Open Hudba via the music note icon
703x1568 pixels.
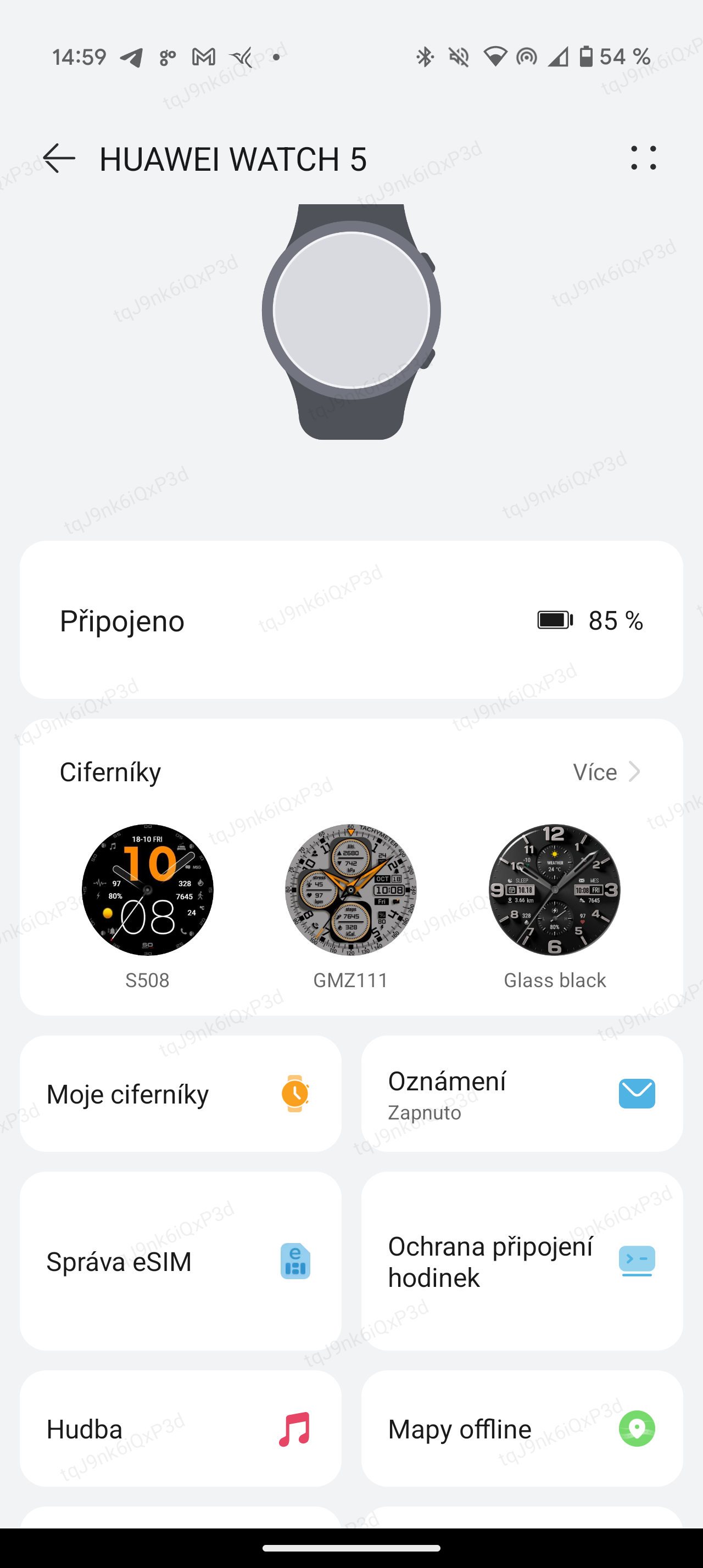[294, 1429]
